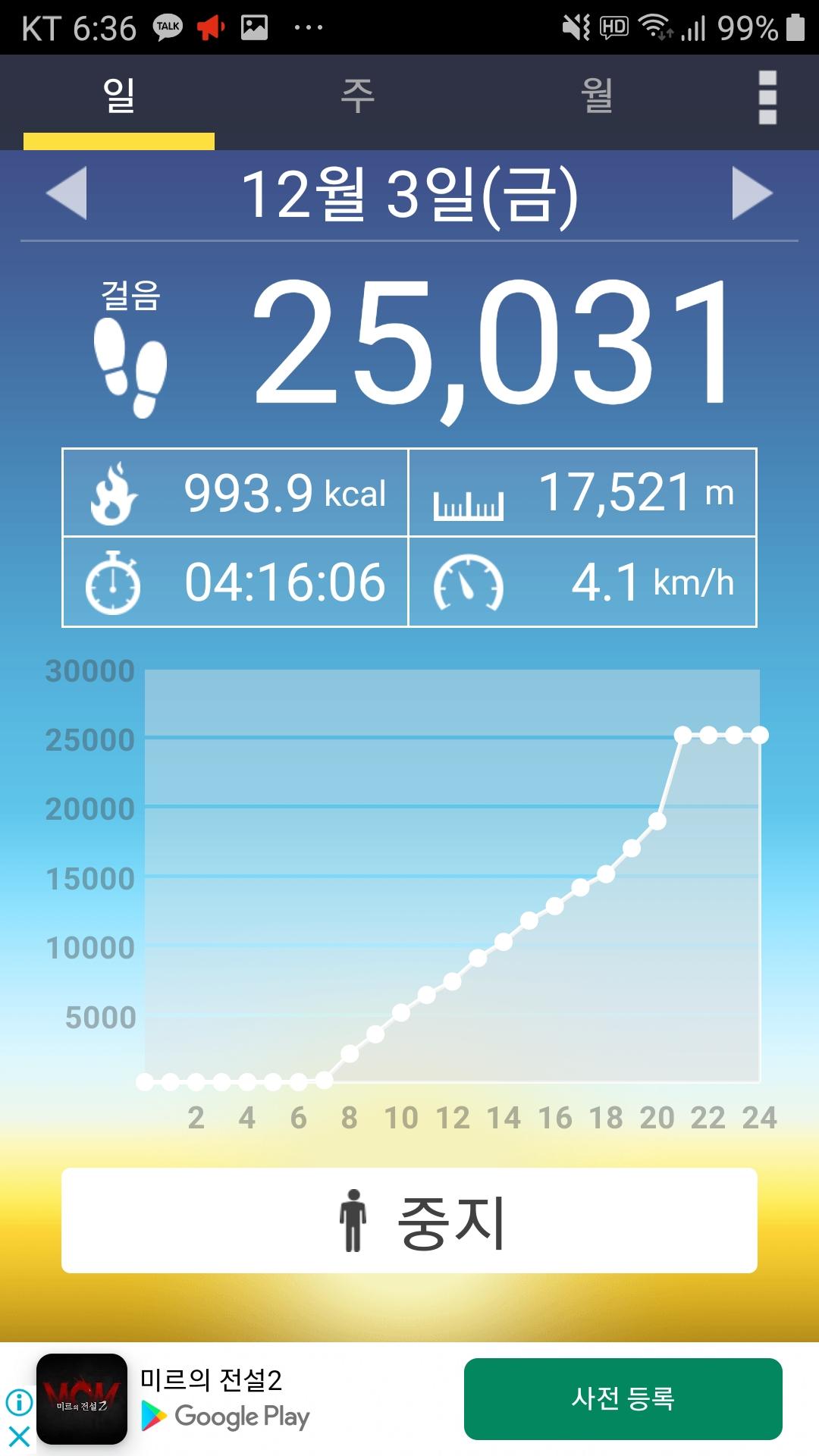Switch to the 주 (week) tab

(357, 96)
